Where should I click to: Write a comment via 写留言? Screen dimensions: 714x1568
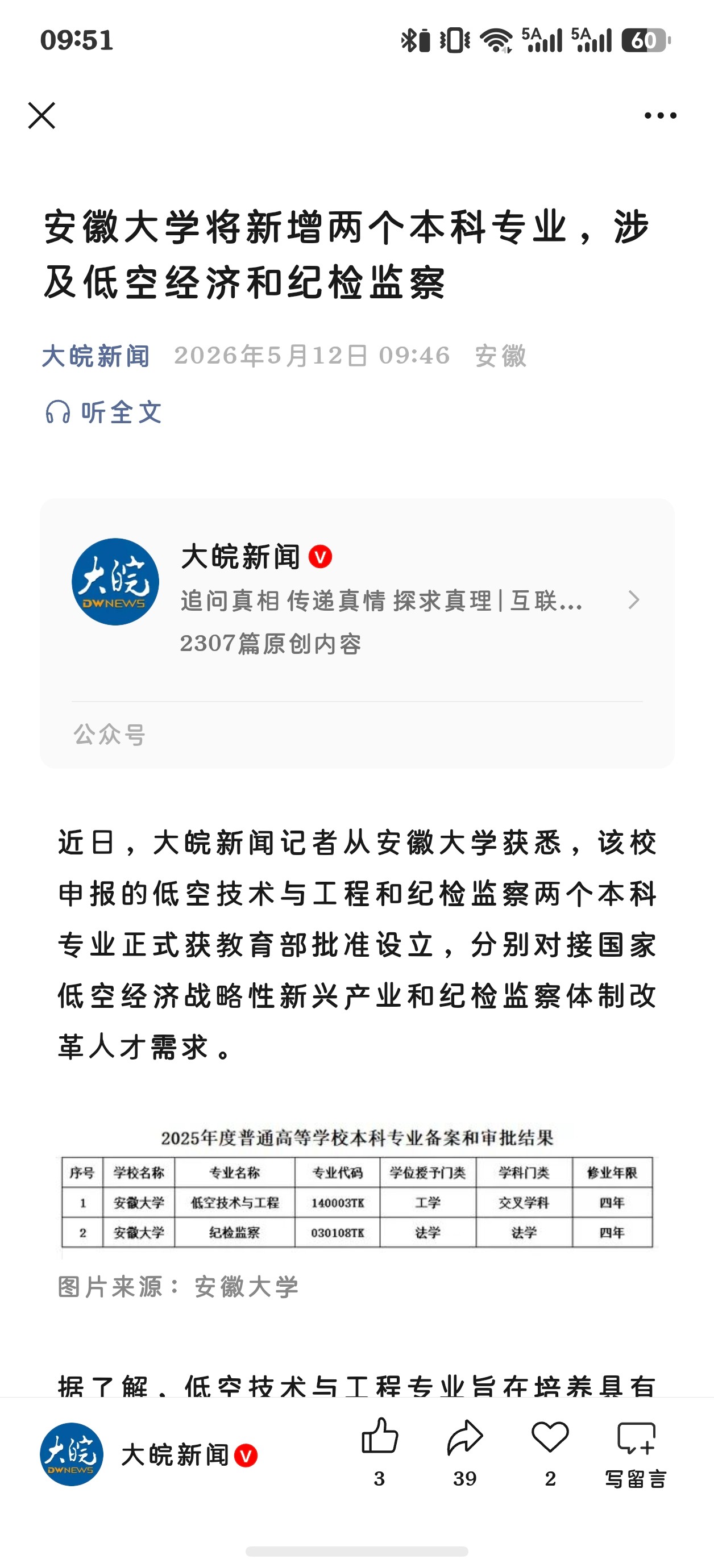tap(636, 1452)
